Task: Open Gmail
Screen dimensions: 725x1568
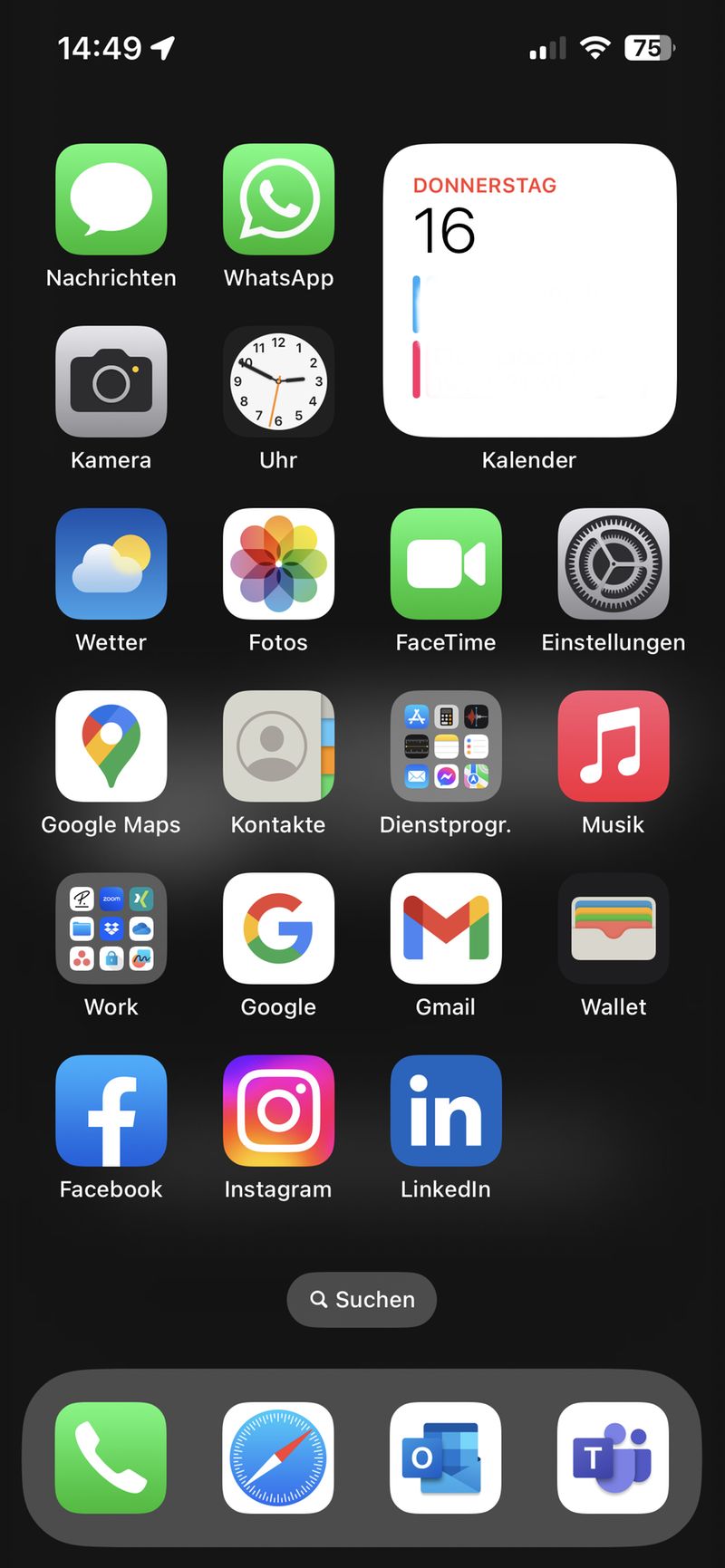Action: coord(446,928)
